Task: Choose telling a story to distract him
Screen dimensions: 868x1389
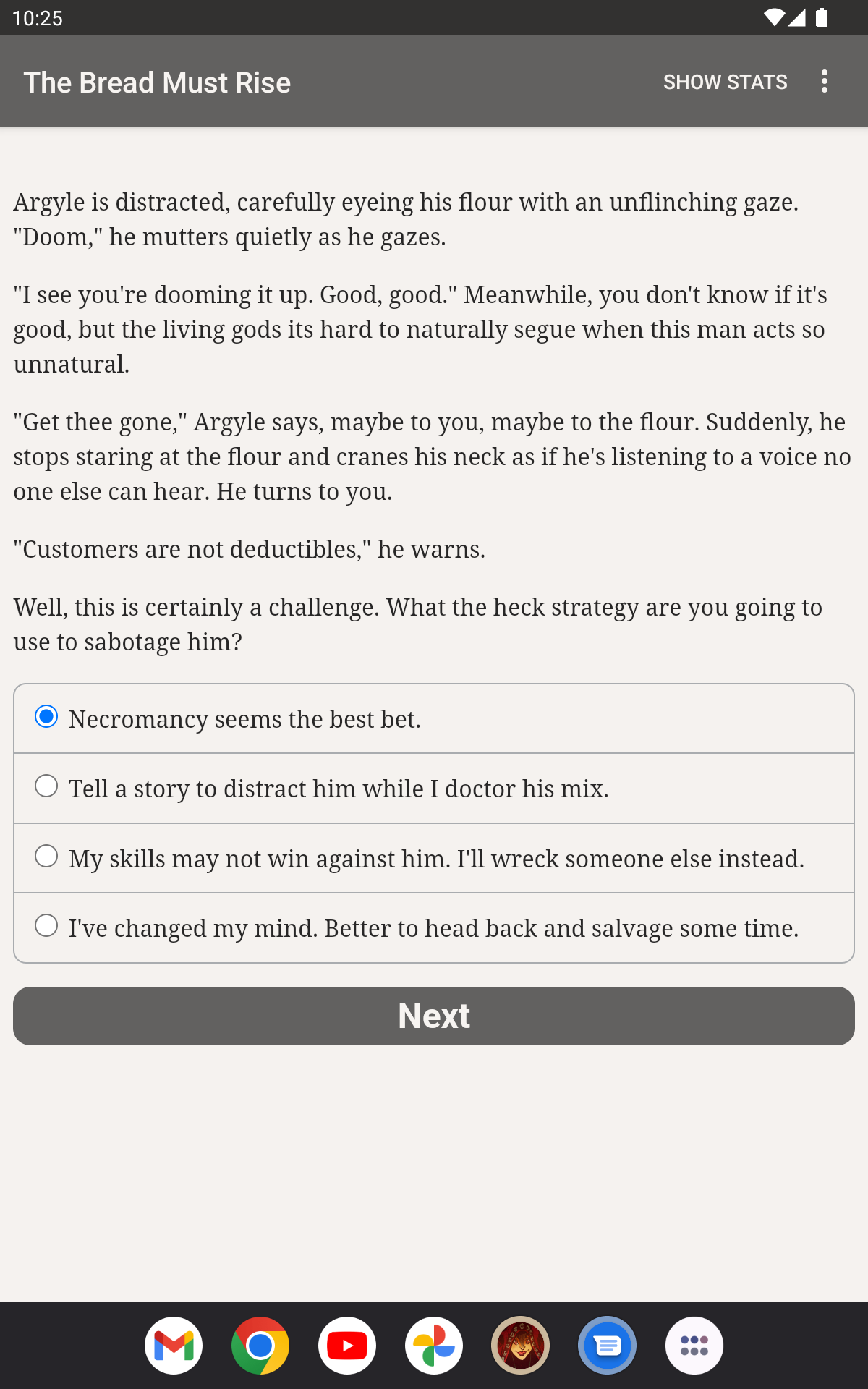Action: point(46,786)
